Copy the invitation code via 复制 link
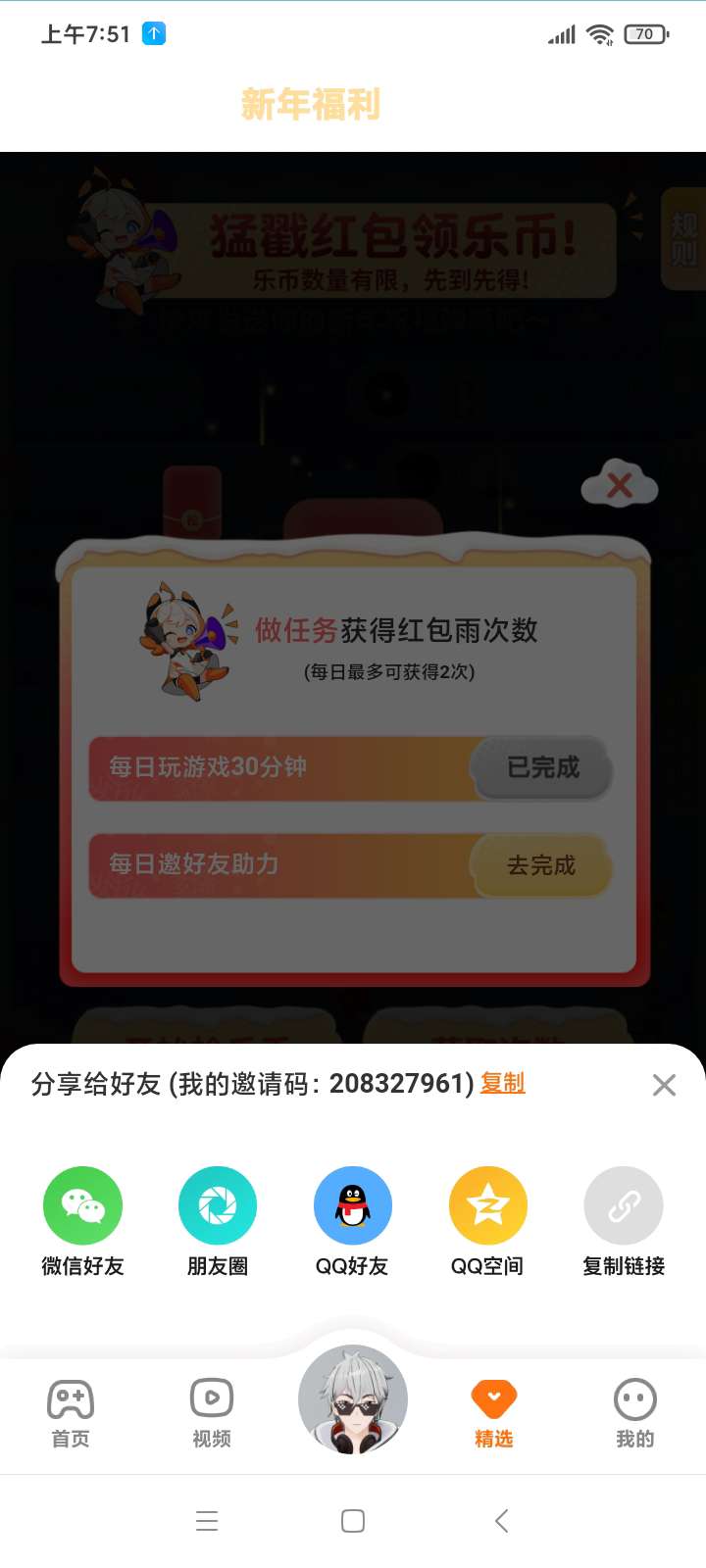This screenshot has width=706, height=1568. coord(502,1083)
